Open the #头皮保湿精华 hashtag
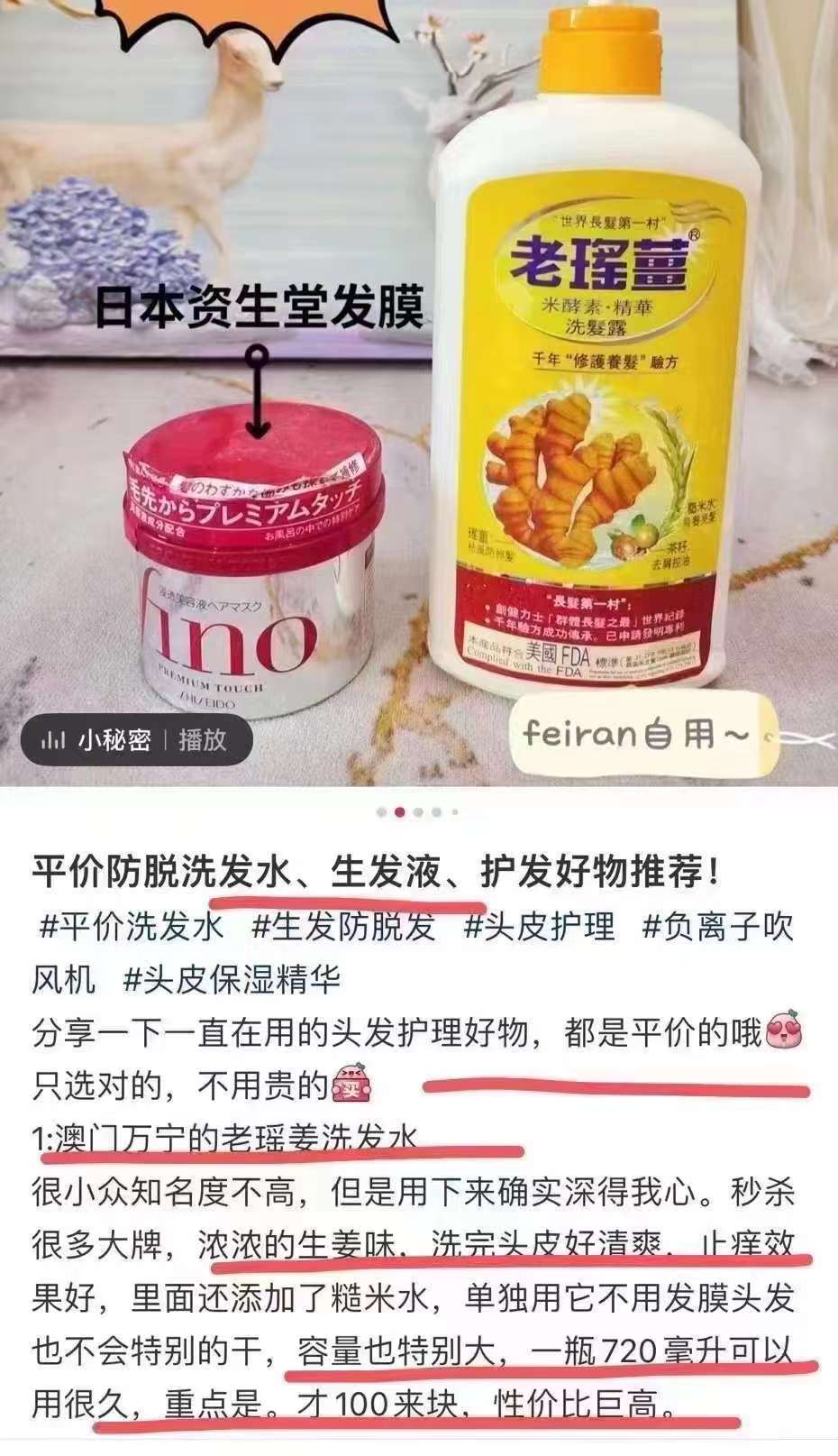This screenshot has height=1456, width=838. click(231, 978)
